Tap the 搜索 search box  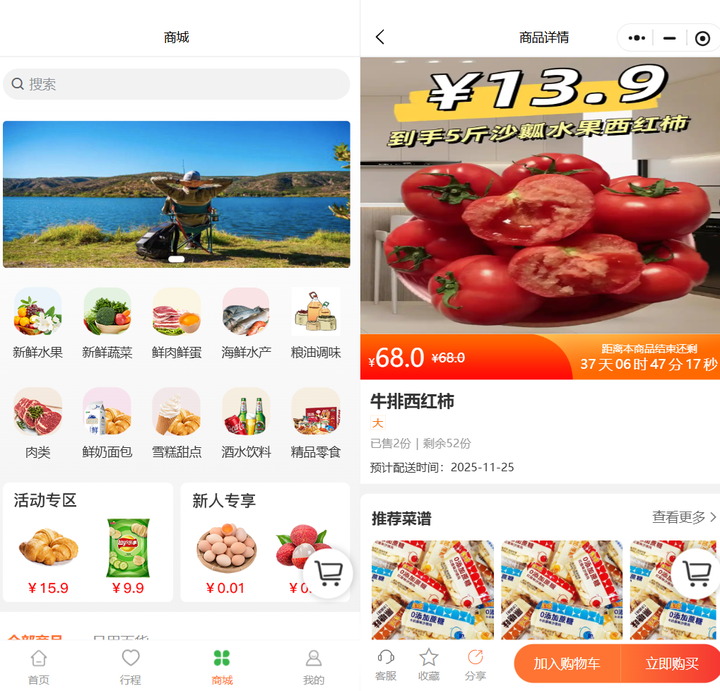(176, 84)
